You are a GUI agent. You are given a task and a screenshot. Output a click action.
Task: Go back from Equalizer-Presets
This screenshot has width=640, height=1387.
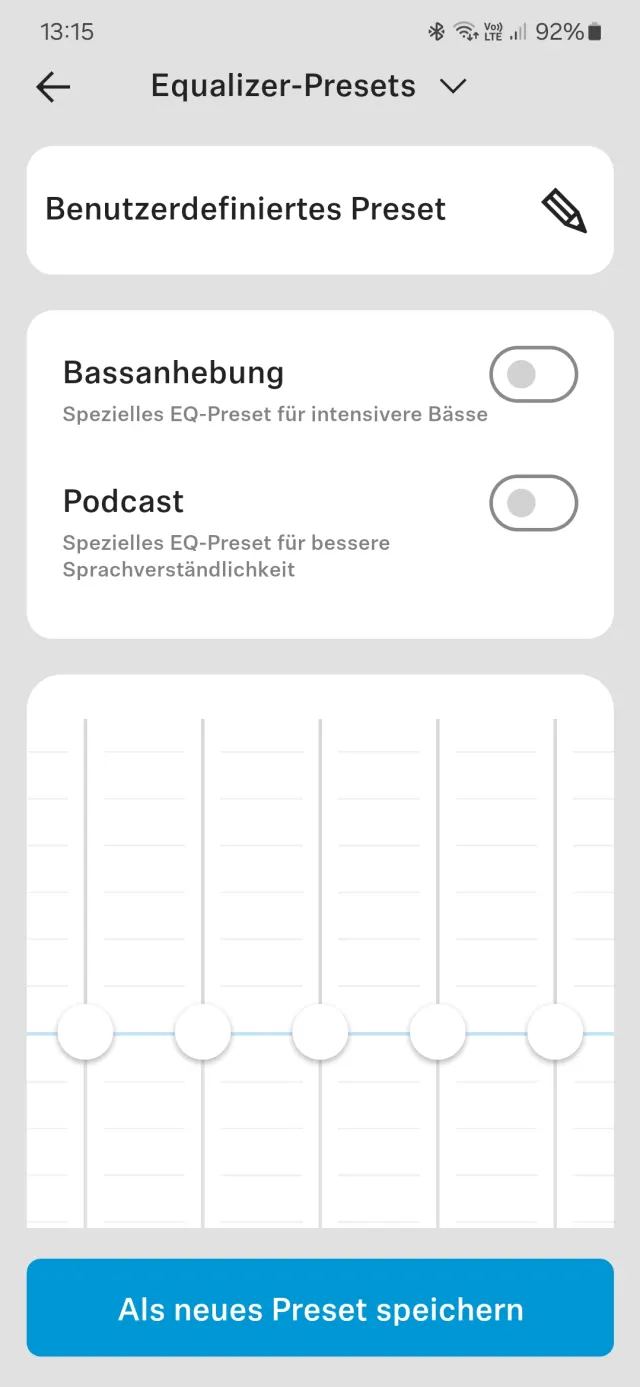click(x=53, y=87)
